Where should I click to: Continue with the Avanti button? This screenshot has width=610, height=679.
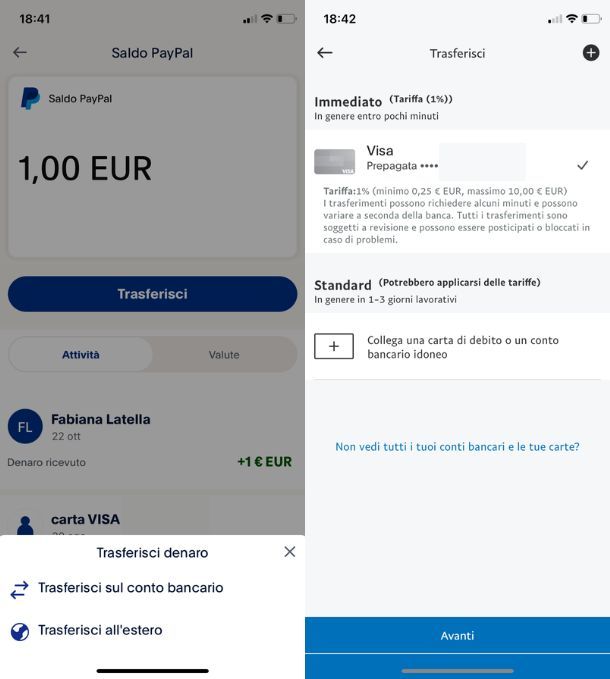coord(457,636)
